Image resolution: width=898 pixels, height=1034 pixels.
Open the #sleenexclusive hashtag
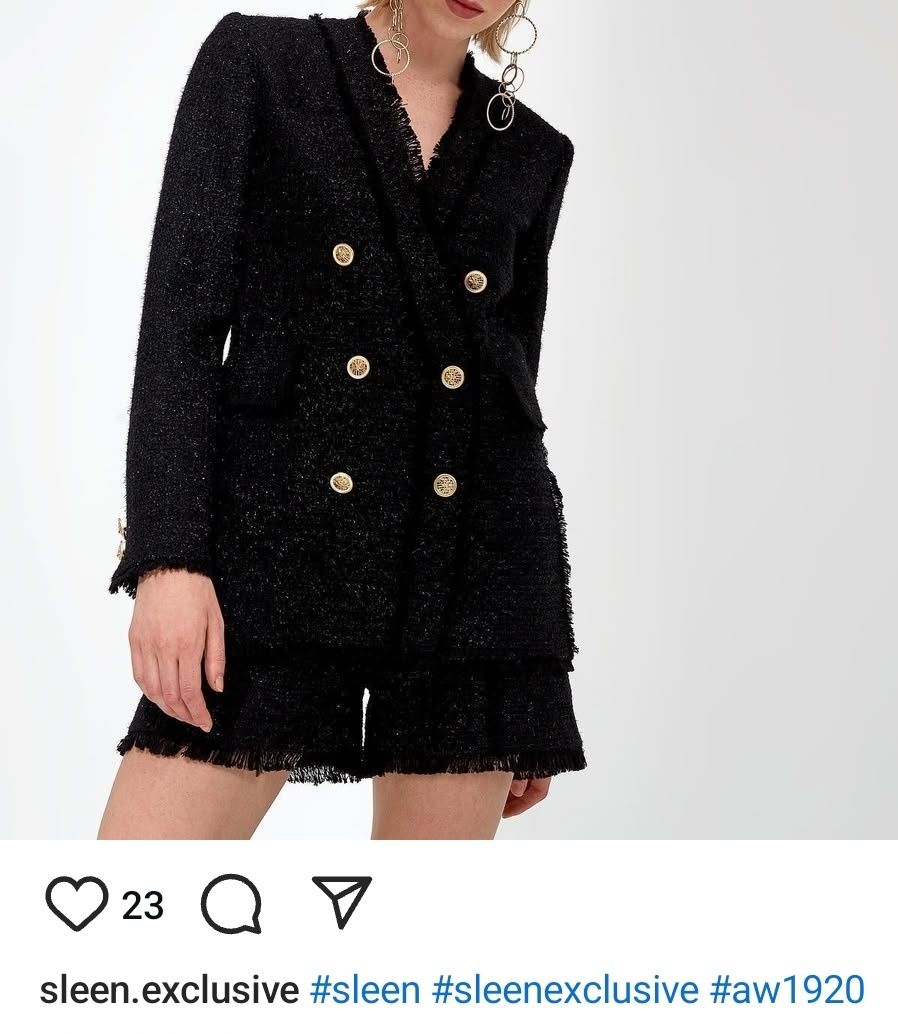pos(565,990)
